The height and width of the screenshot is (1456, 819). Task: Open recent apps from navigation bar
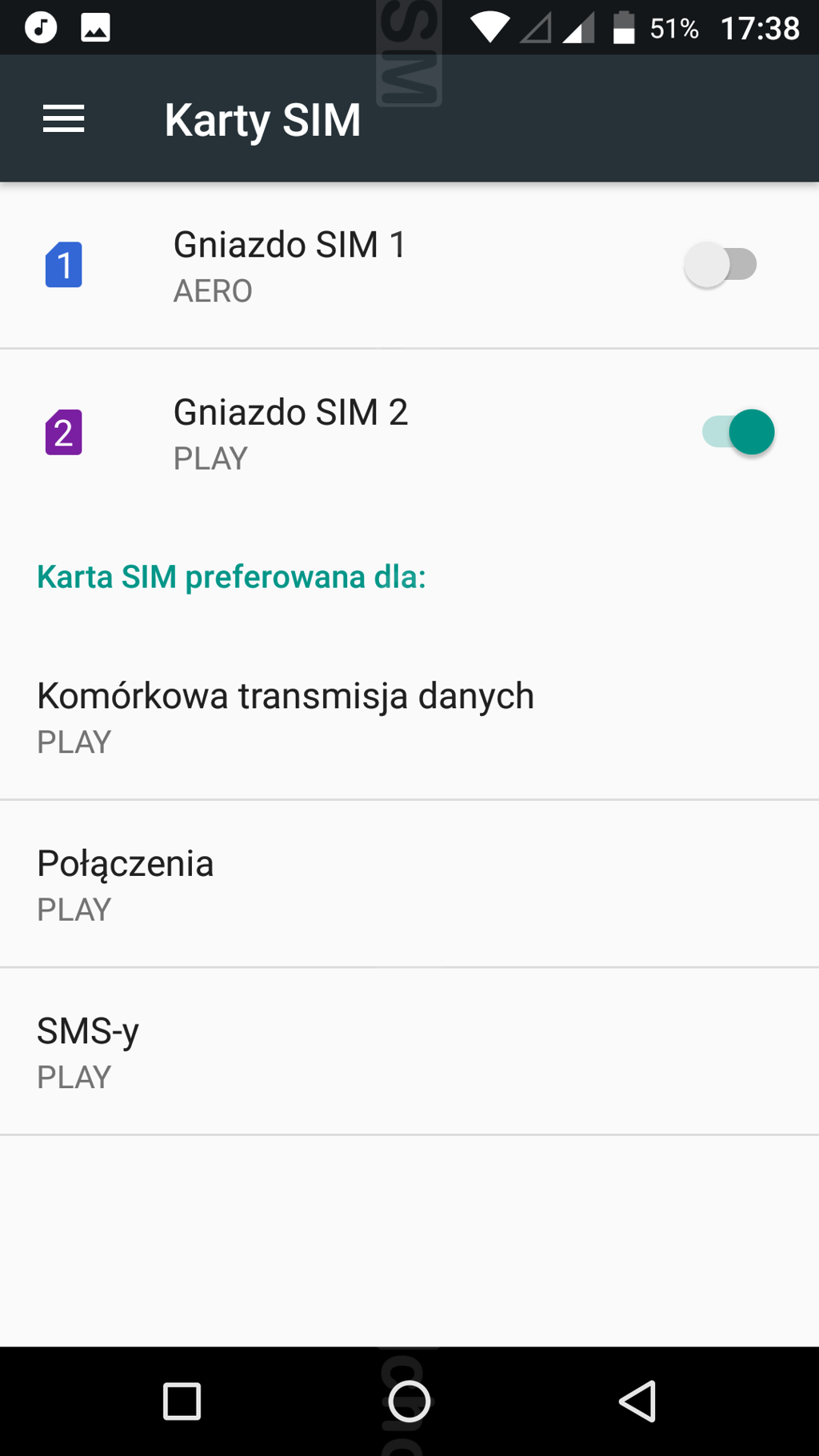[182, 1401]
